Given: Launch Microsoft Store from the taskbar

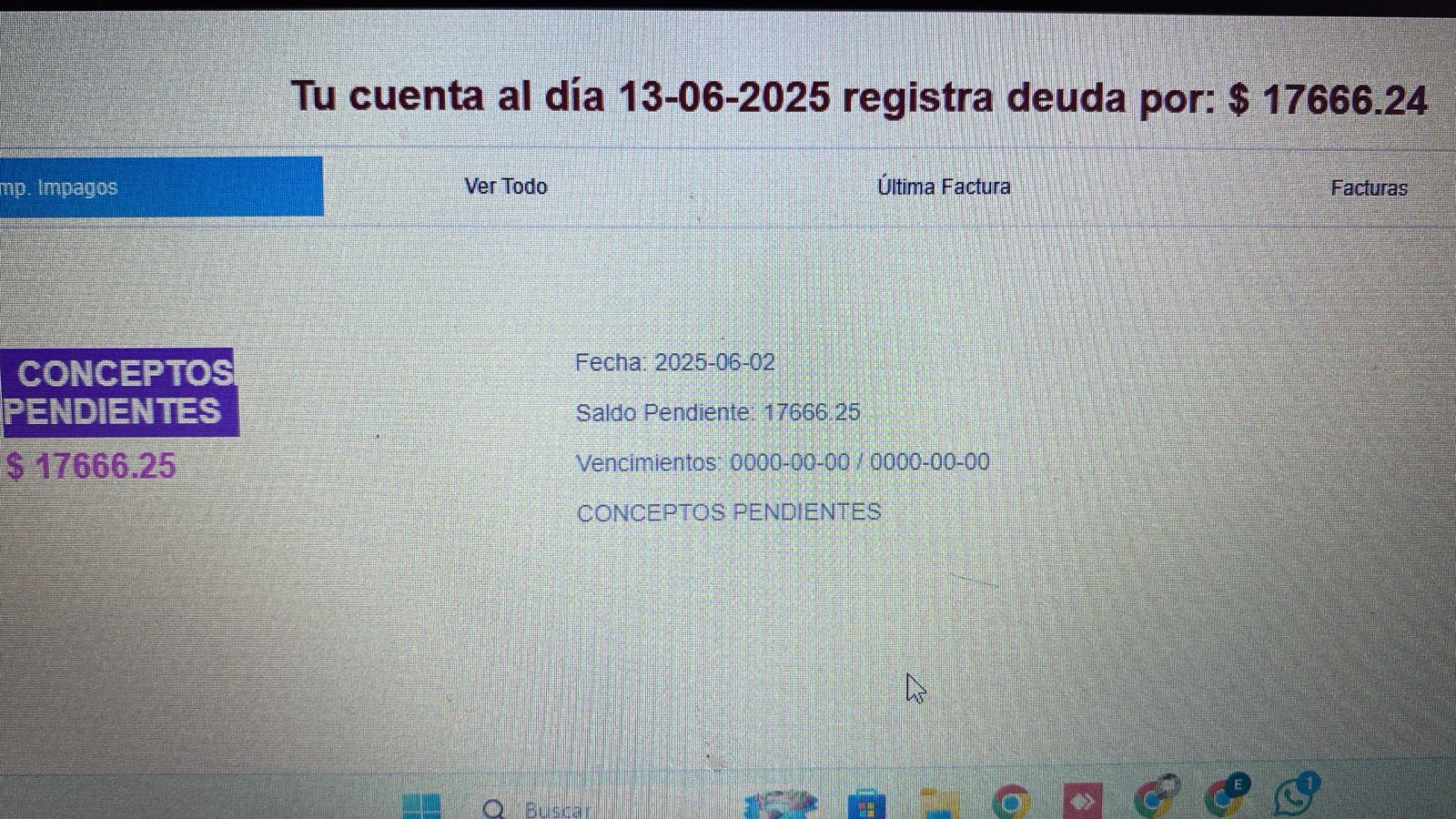Looking at the screenshot, I should [865, 804].
